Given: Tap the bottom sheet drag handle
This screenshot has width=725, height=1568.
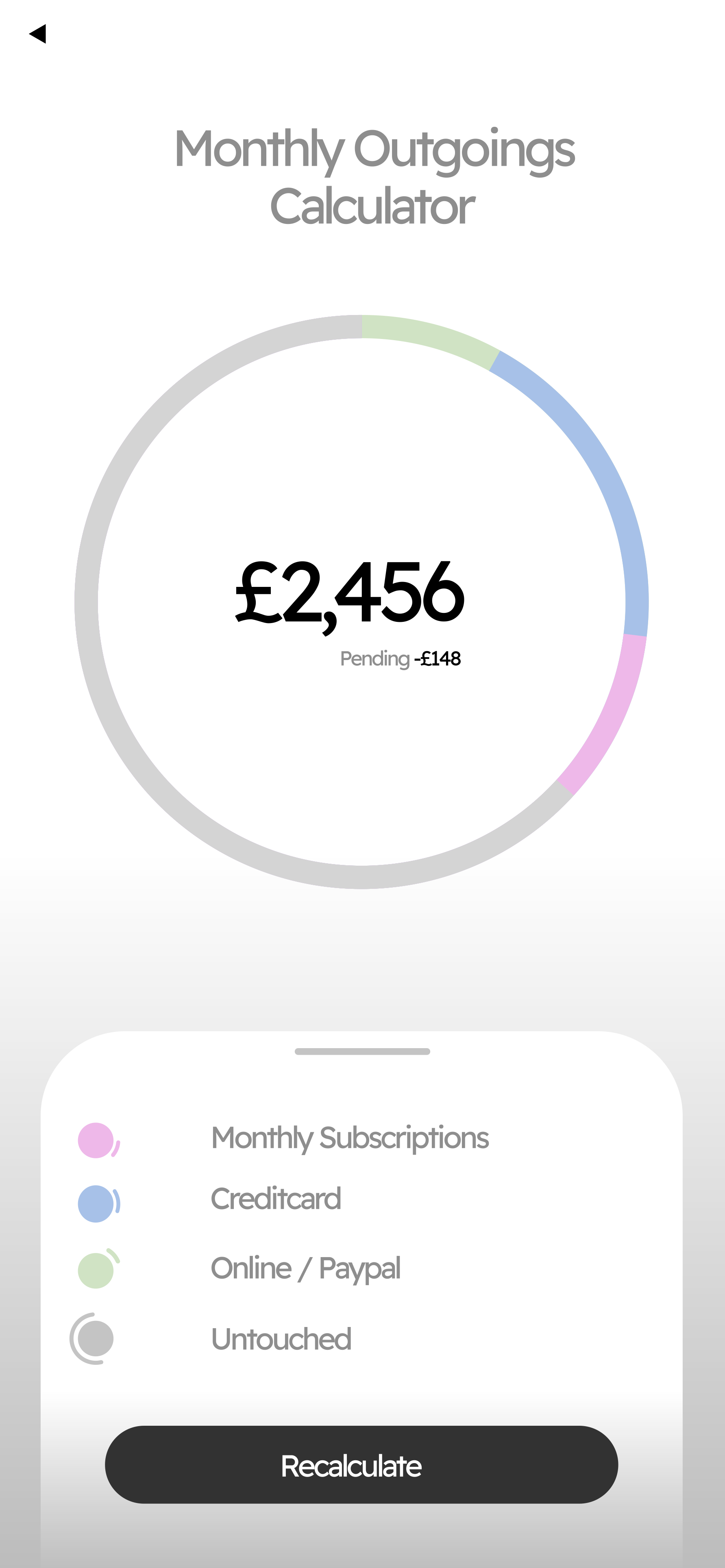Looking at the screenshot, I should [x=362, y=1051].
